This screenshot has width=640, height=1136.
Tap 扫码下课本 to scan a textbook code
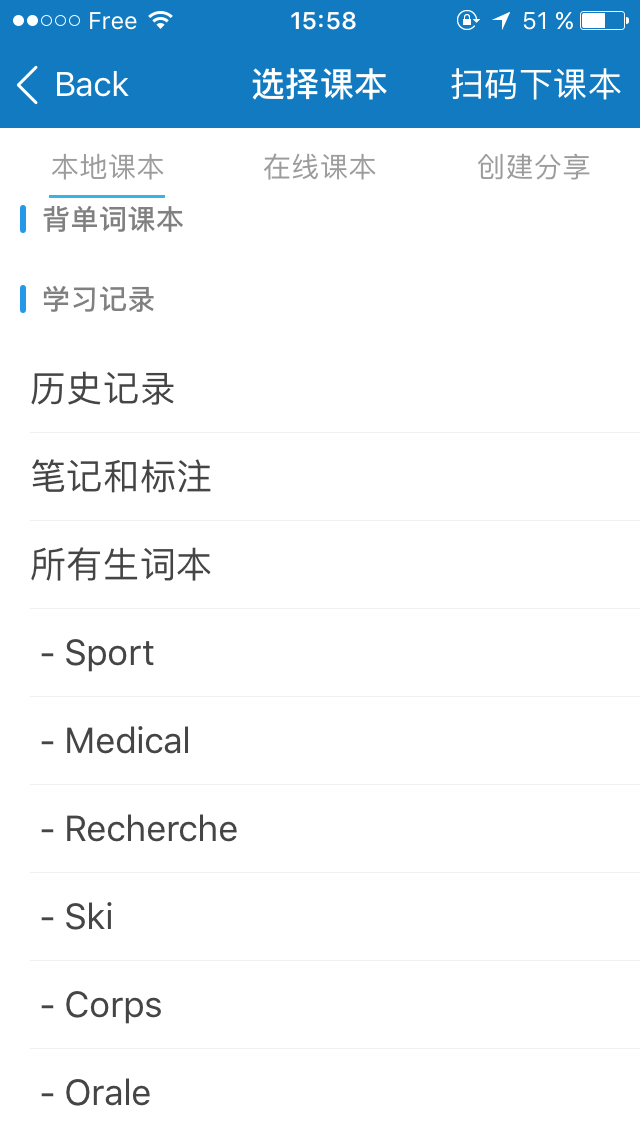click(536, 85)
